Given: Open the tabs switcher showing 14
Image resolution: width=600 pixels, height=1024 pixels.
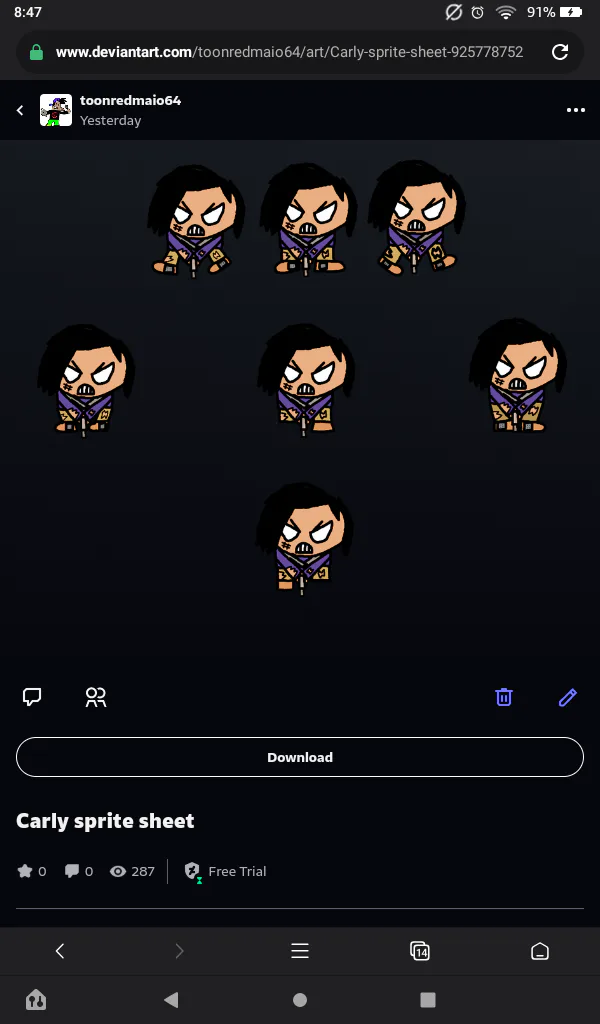Looking at the screenshot, I should coord(420,951).
